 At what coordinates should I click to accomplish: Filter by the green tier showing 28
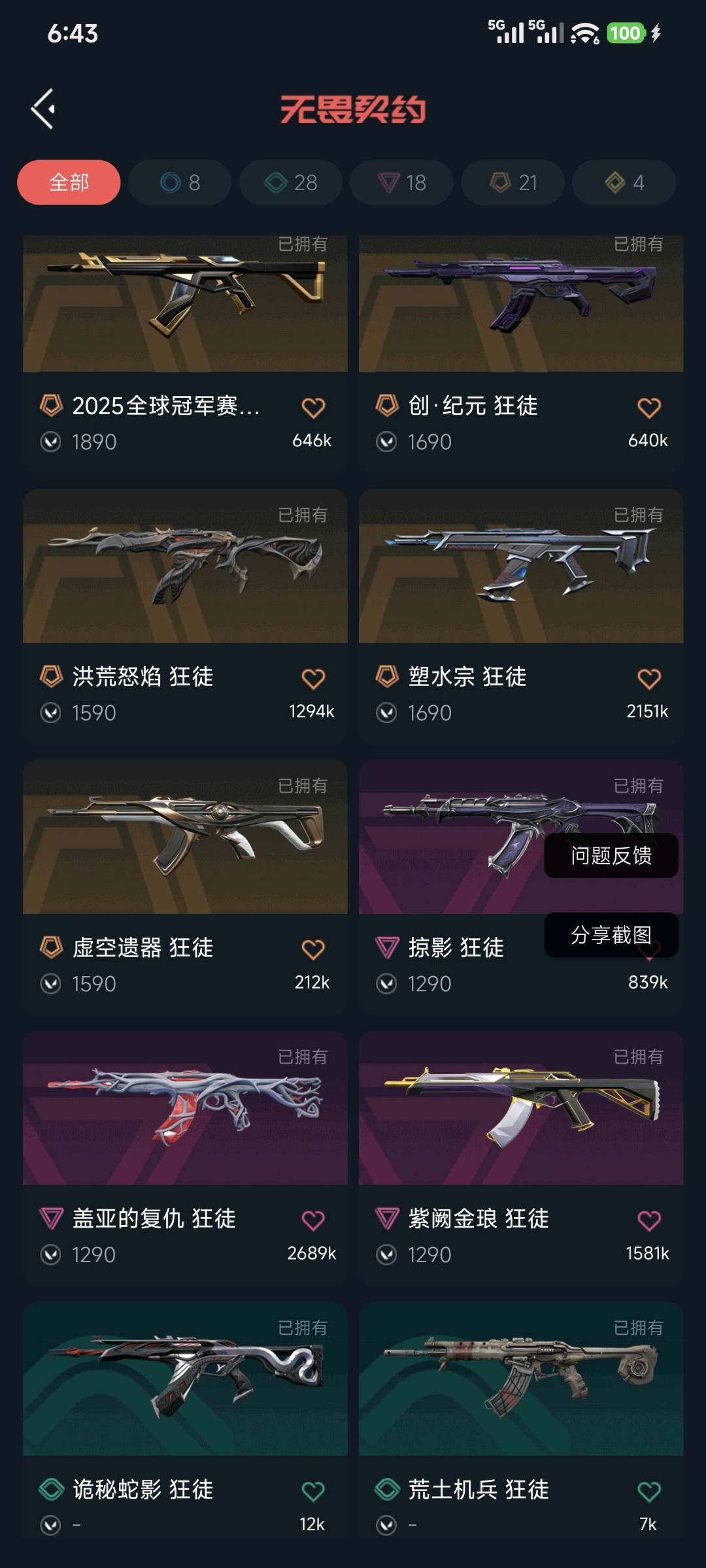click(x=291, y=182)
